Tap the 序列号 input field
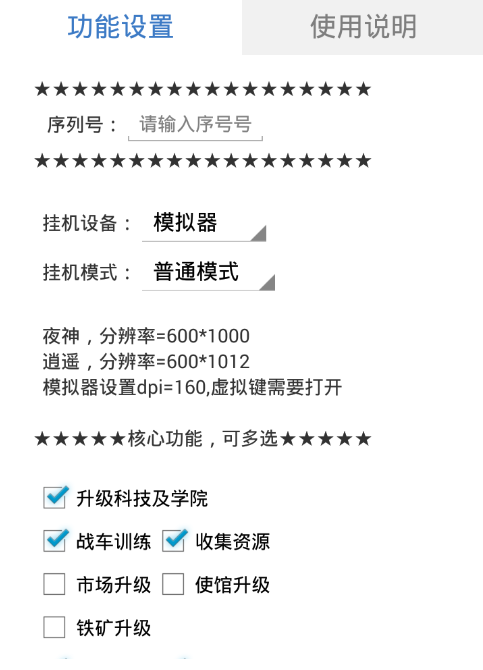This screenshot has height=670, width=483. pos(195,125)
